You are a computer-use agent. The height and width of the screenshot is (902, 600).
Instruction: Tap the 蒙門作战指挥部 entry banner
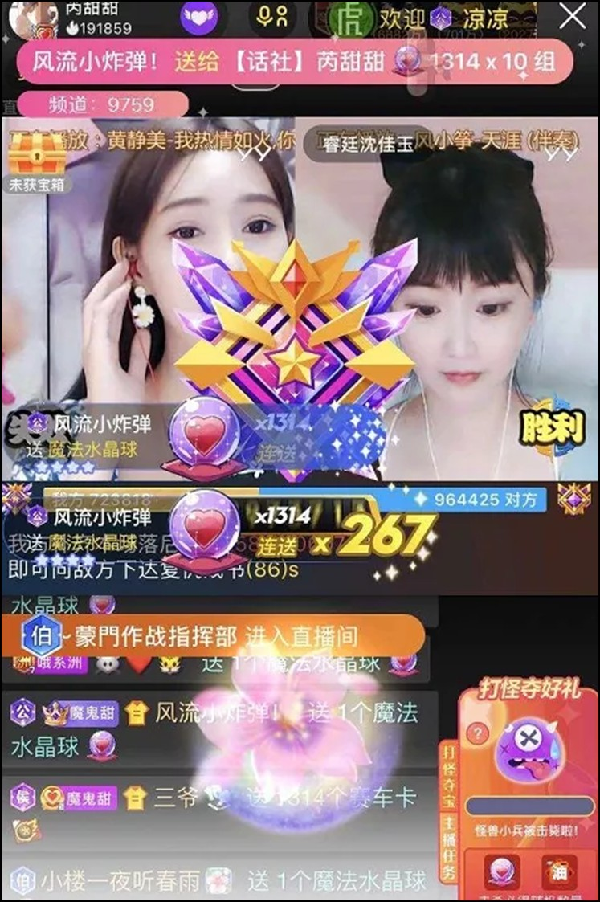pos(212,636)
